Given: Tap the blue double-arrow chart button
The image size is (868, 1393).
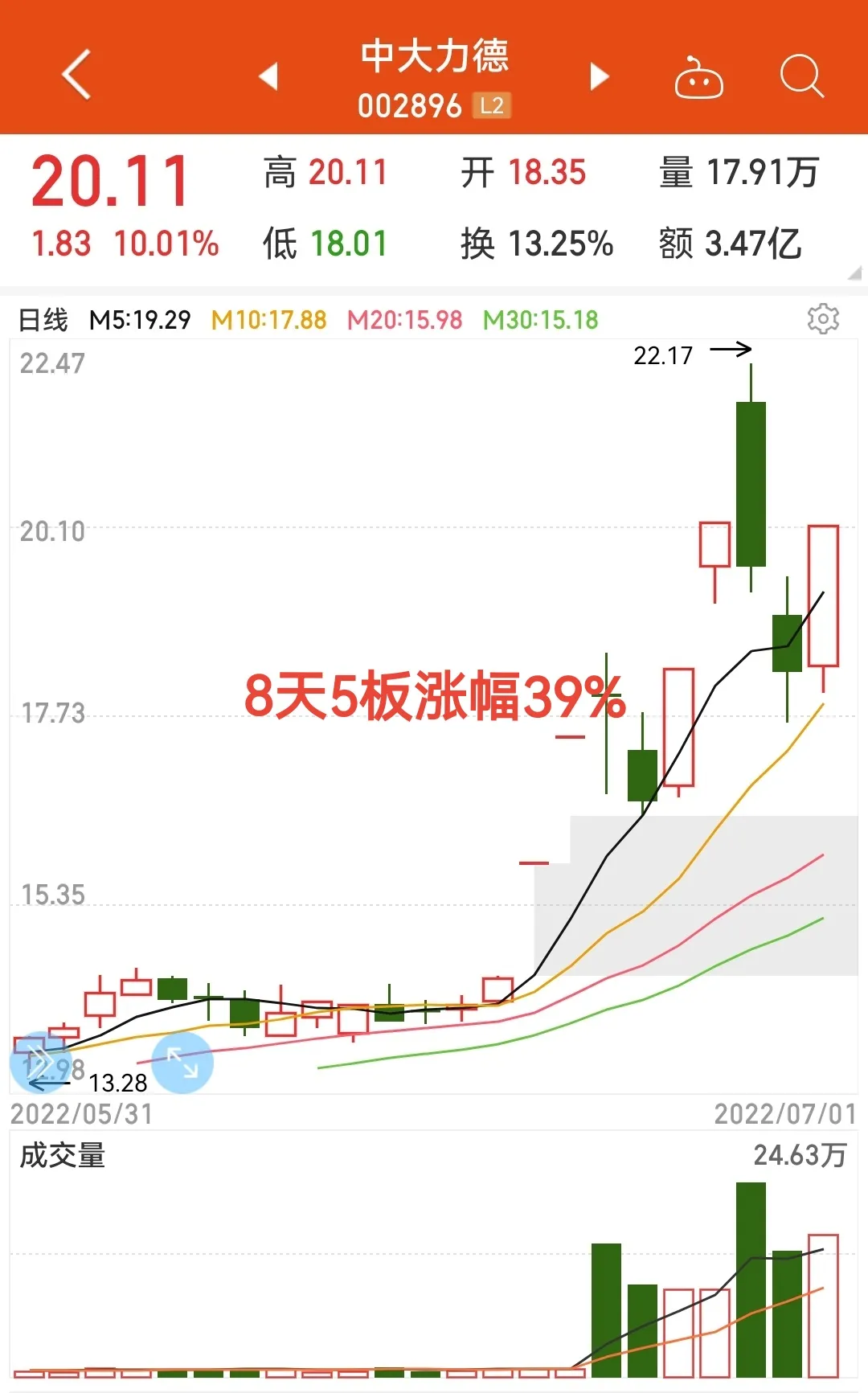Looking at the screenshot, I should [39, 1061].
